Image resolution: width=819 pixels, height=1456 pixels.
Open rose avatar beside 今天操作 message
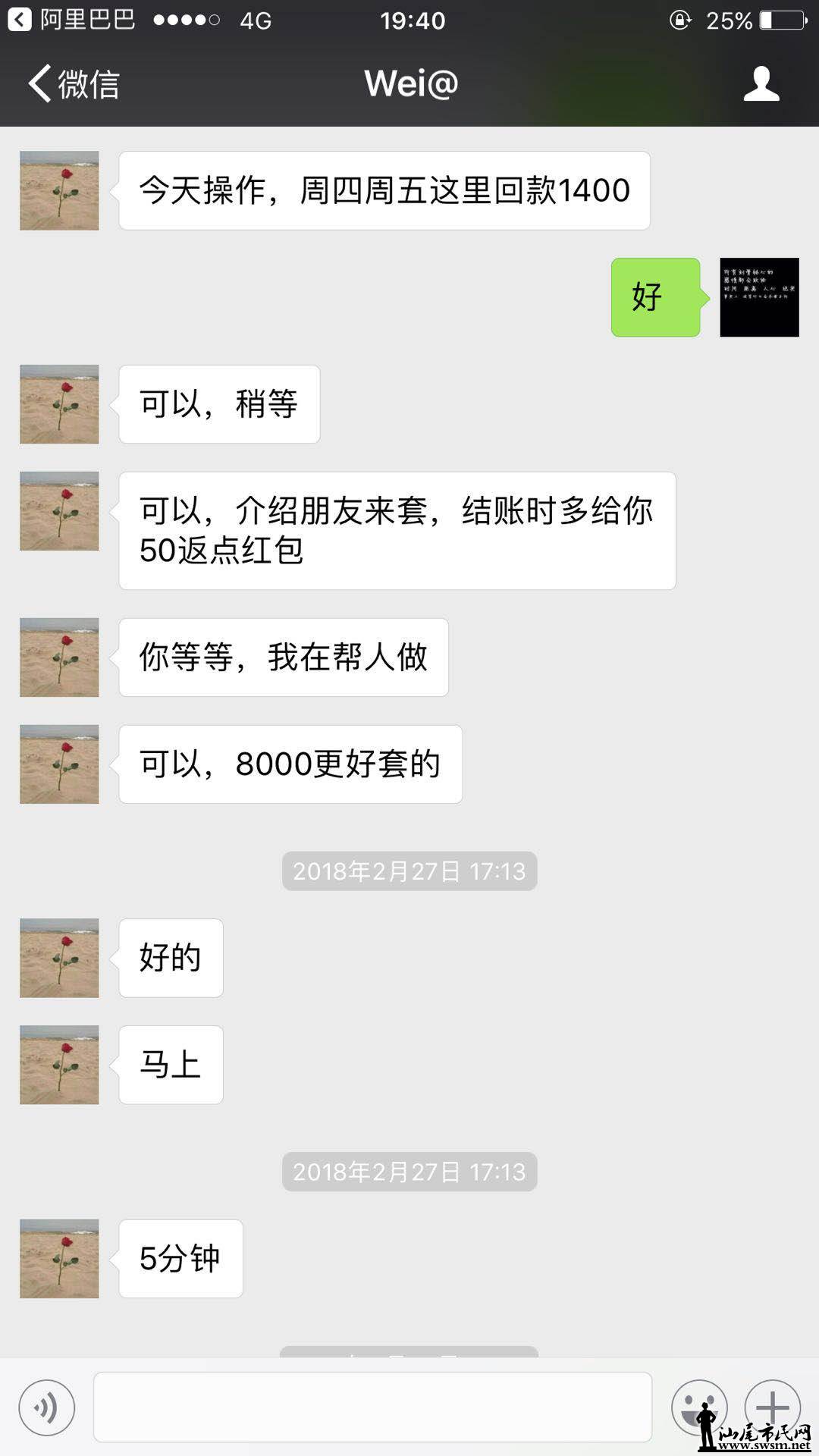click(59, 190)
